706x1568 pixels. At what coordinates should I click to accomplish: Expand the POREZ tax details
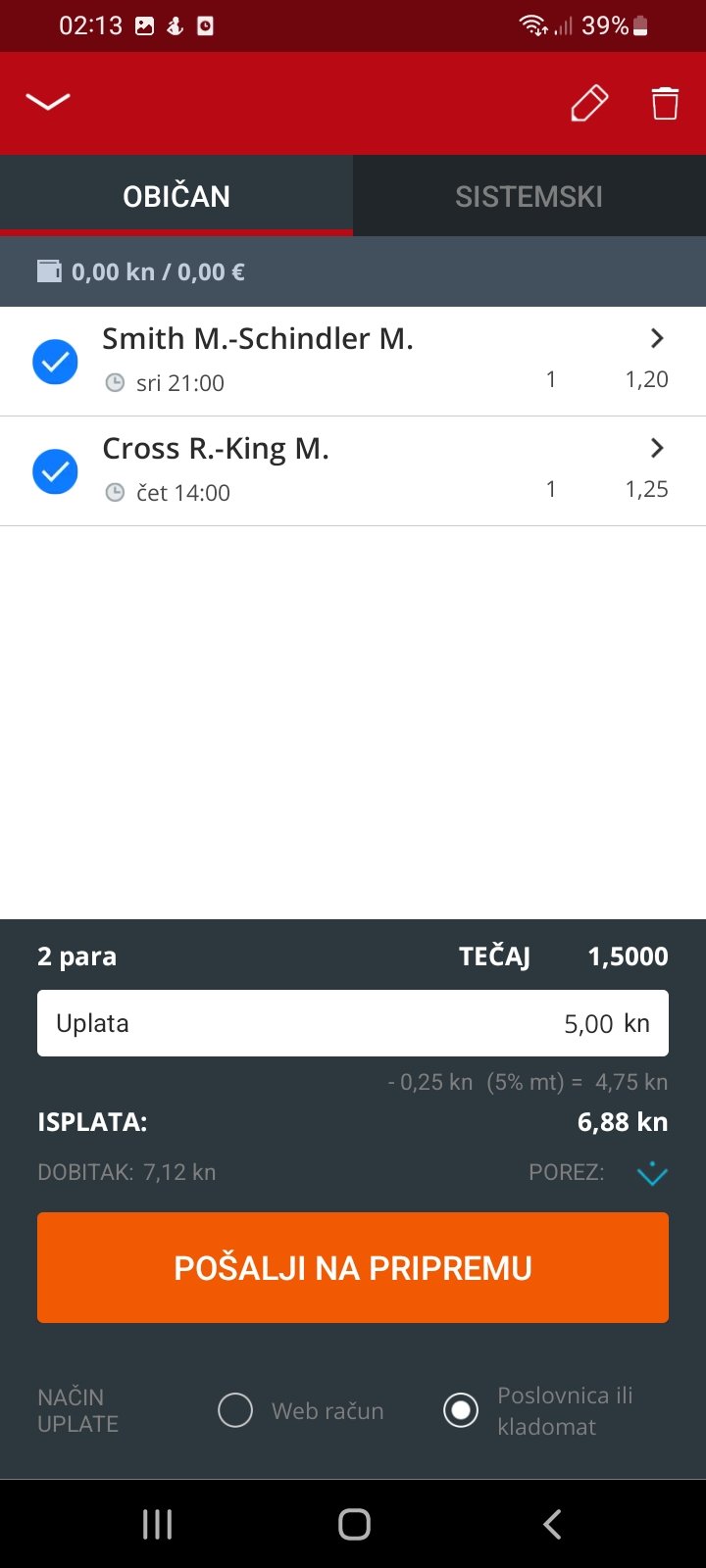[651, 1173]
